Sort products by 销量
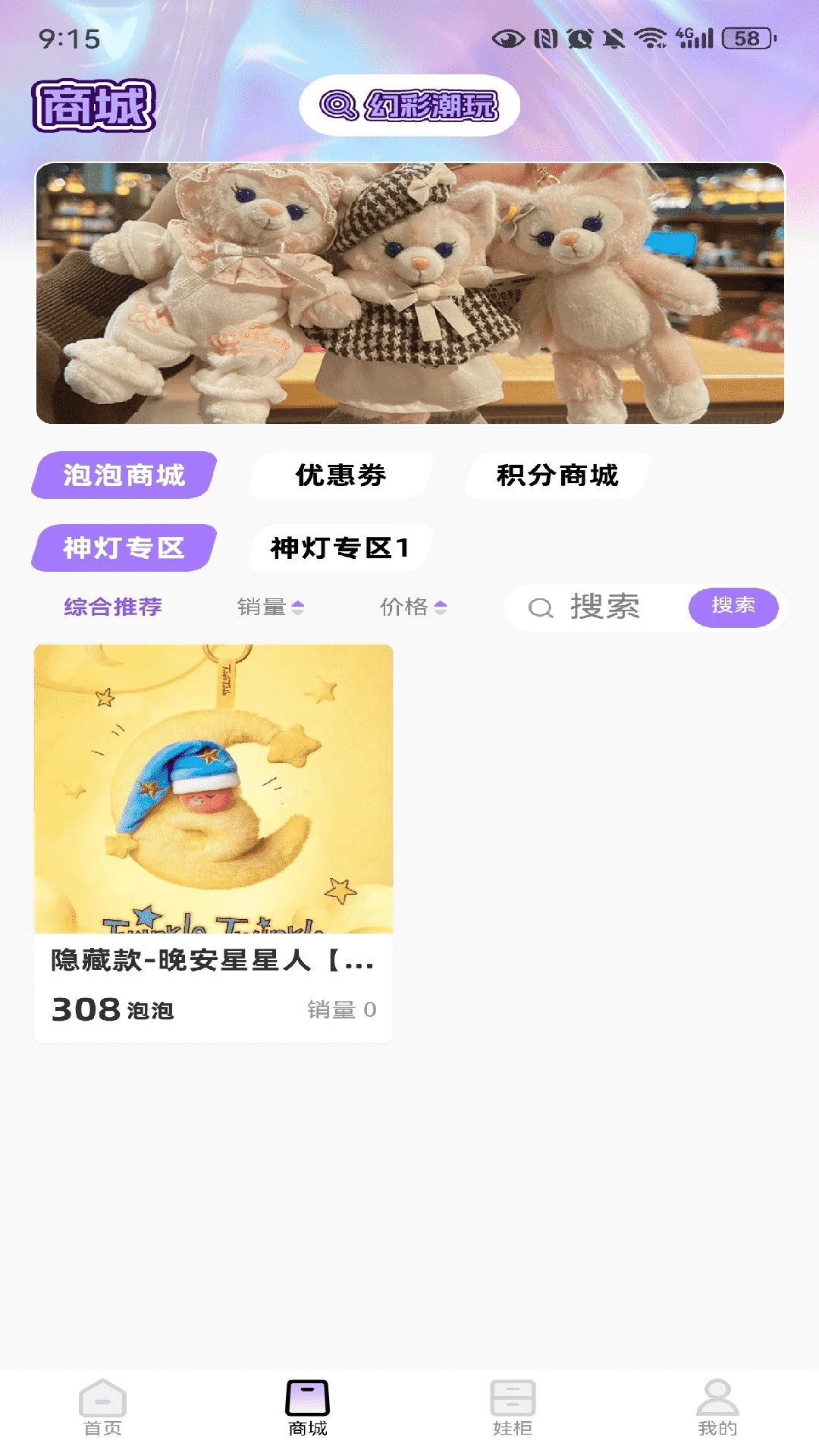 (x=270, y=607)
